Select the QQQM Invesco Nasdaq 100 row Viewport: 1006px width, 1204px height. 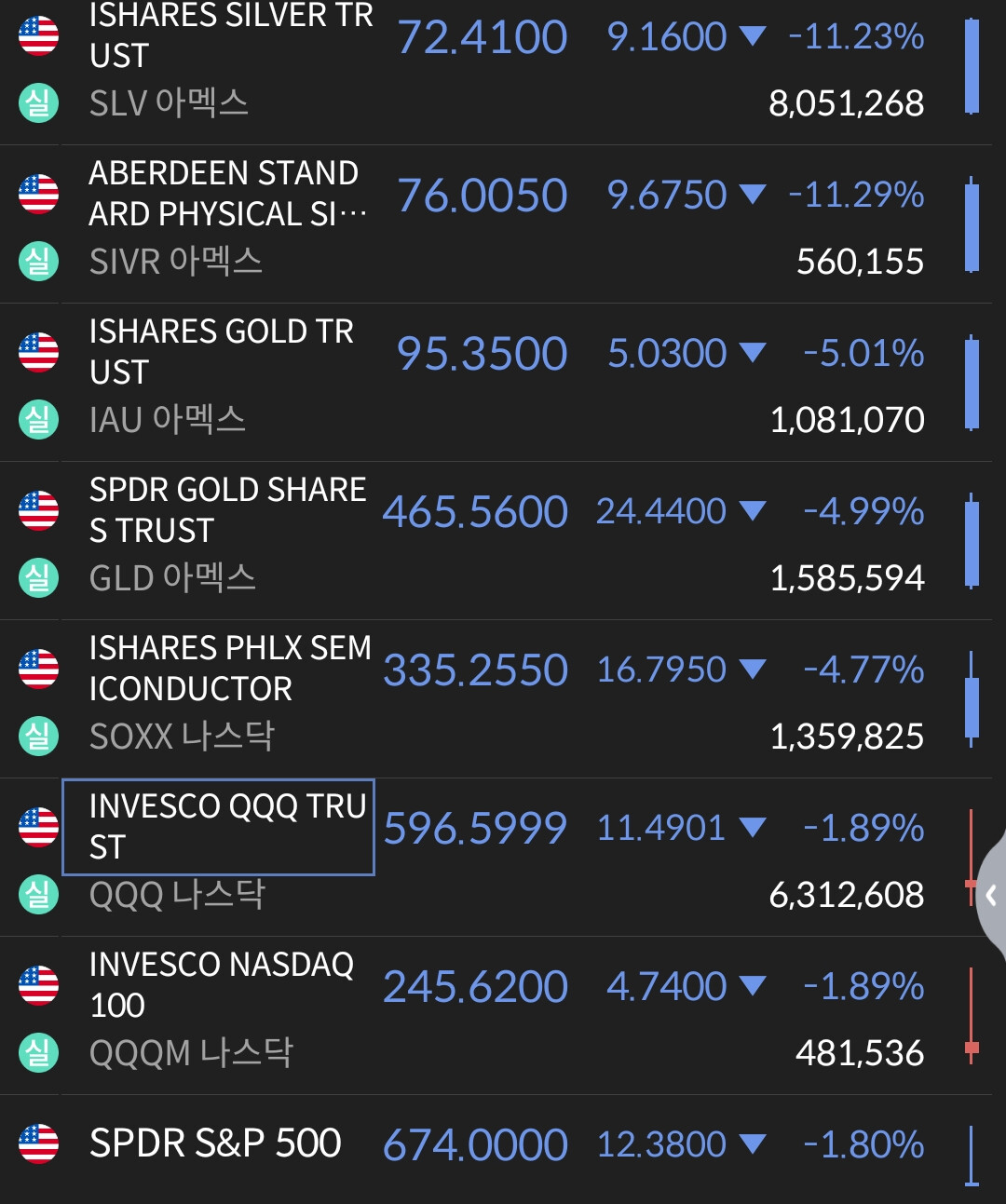point(496,1016)
